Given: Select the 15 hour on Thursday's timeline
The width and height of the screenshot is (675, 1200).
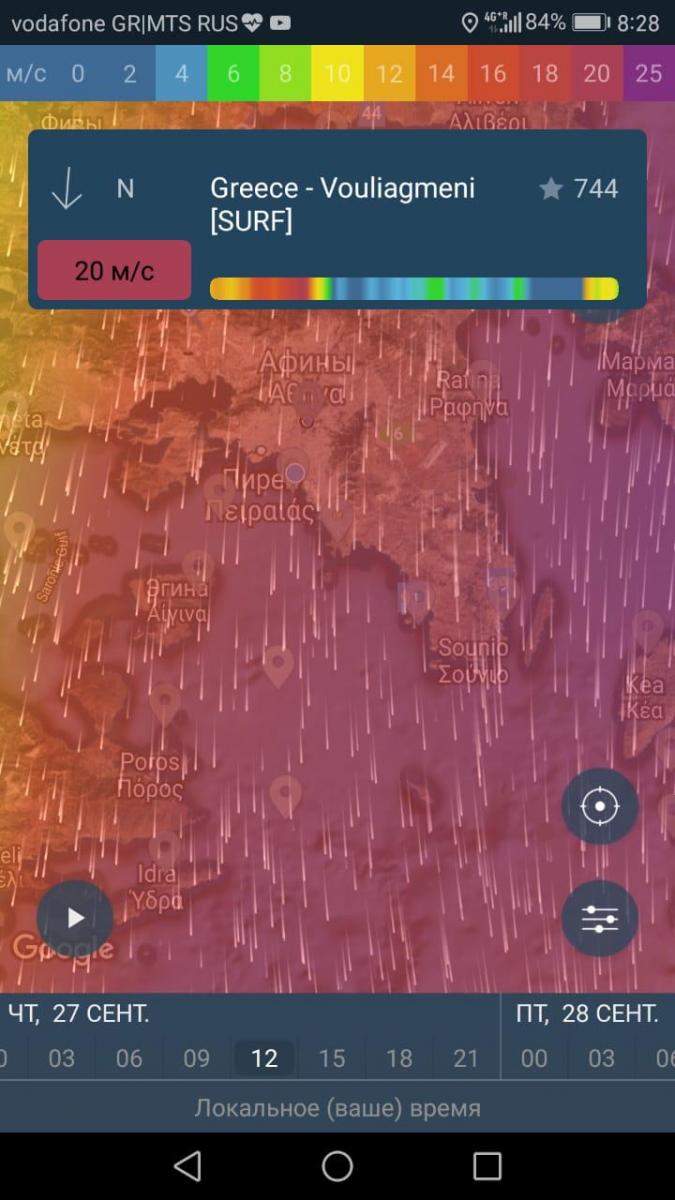Looking at the screenshot, I should [x=331, y=1058].
